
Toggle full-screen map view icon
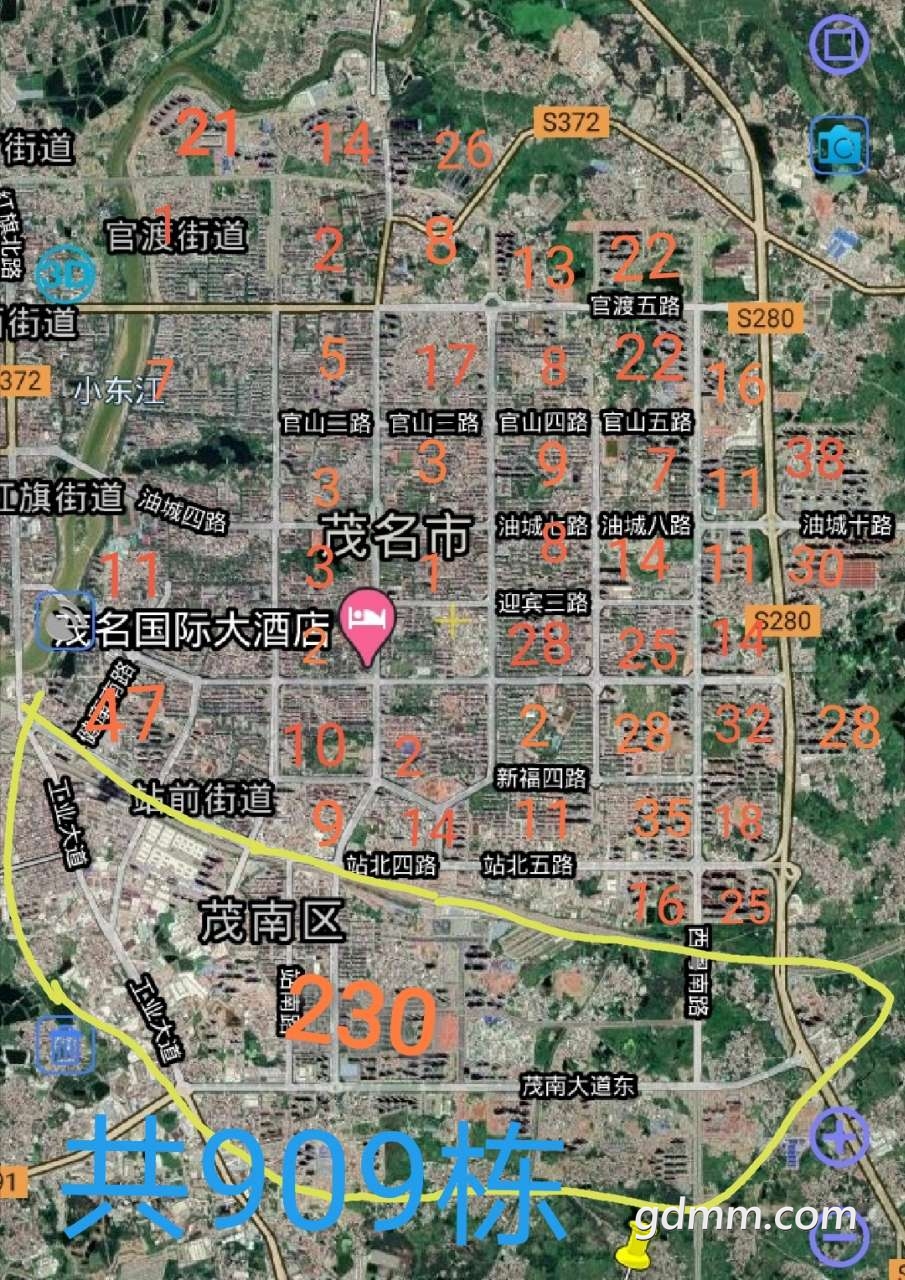point(838,44)
